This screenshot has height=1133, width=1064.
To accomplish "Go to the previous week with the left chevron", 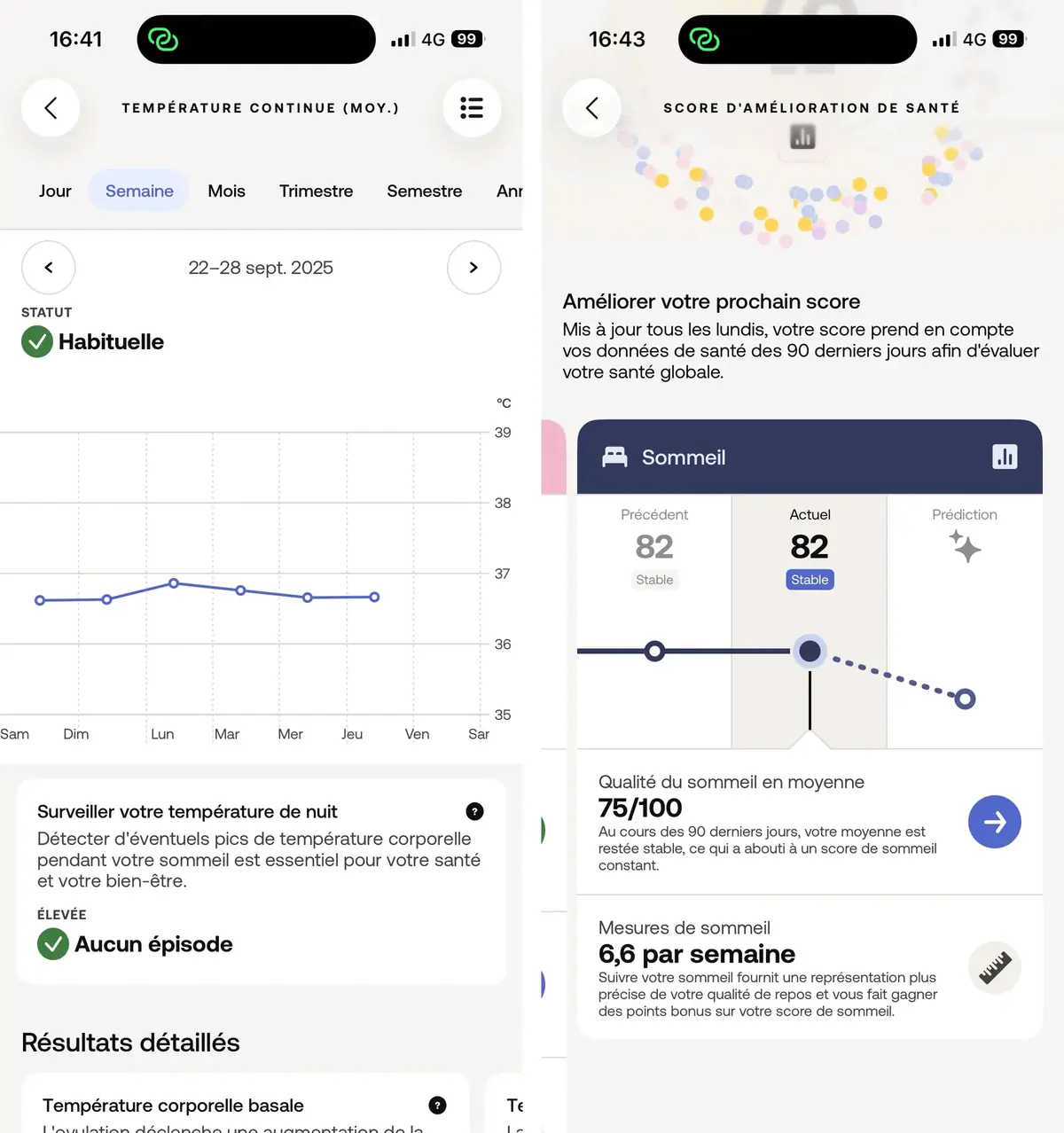I will point(49,267).
